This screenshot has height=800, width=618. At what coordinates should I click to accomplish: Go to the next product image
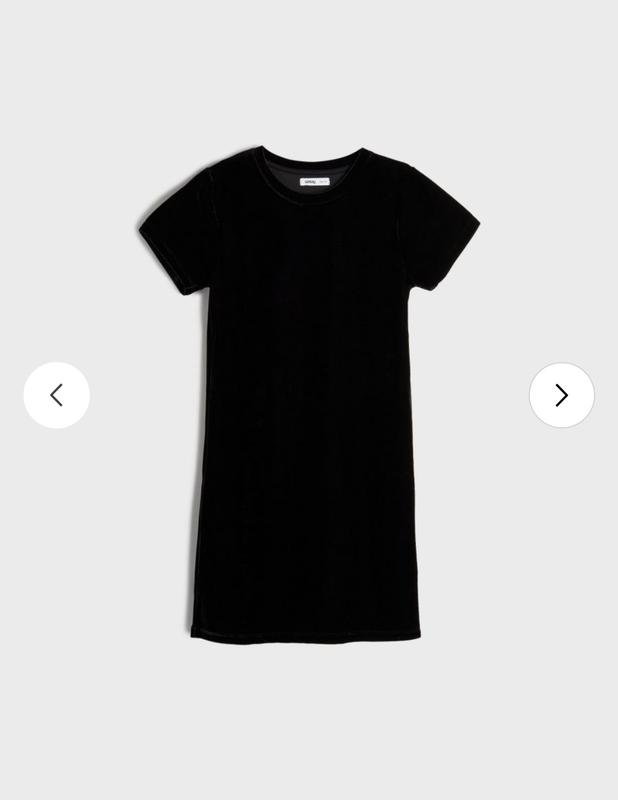pos(561,395)
